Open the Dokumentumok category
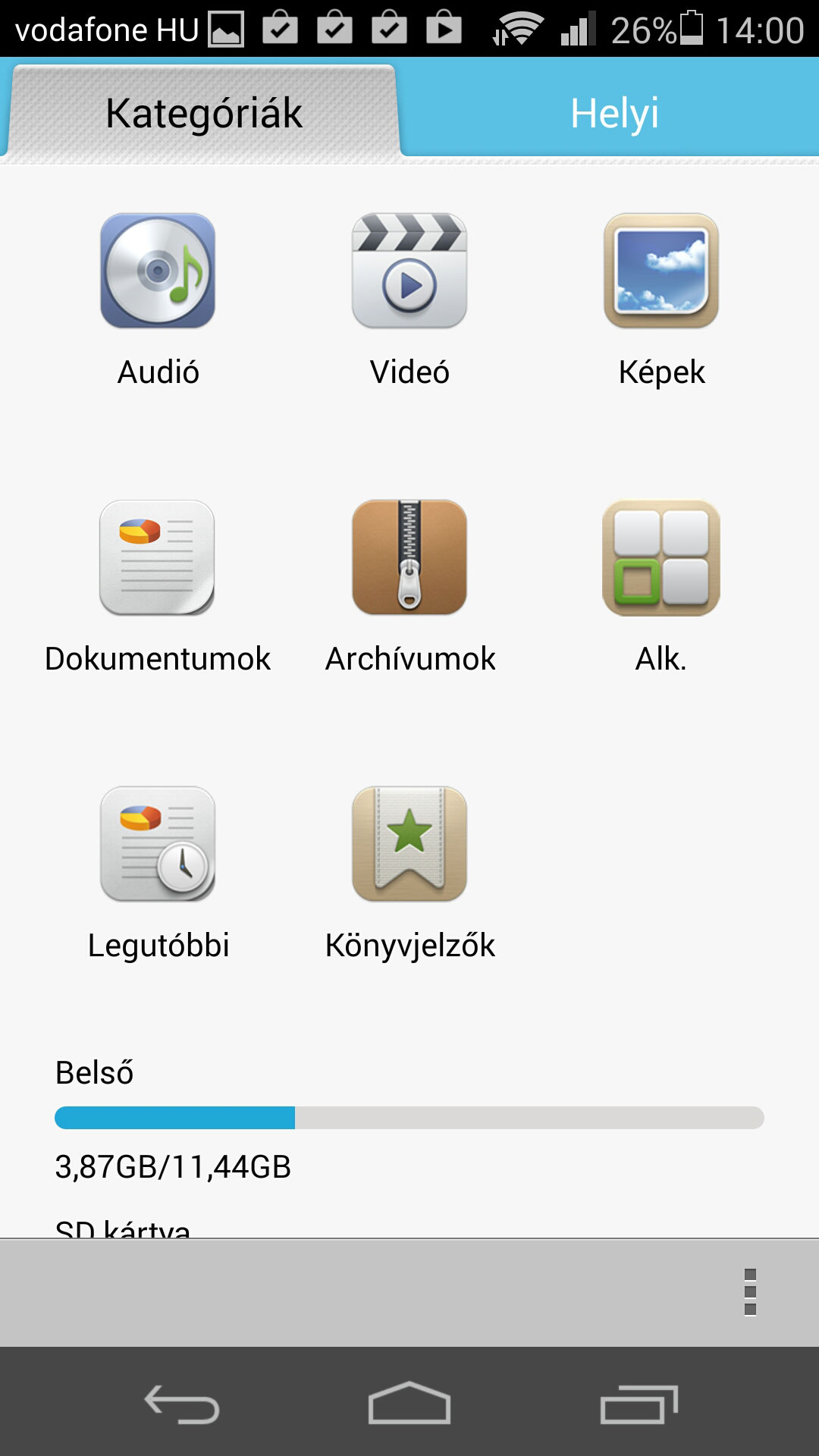The image size is (819, 1456). (158, 587)
